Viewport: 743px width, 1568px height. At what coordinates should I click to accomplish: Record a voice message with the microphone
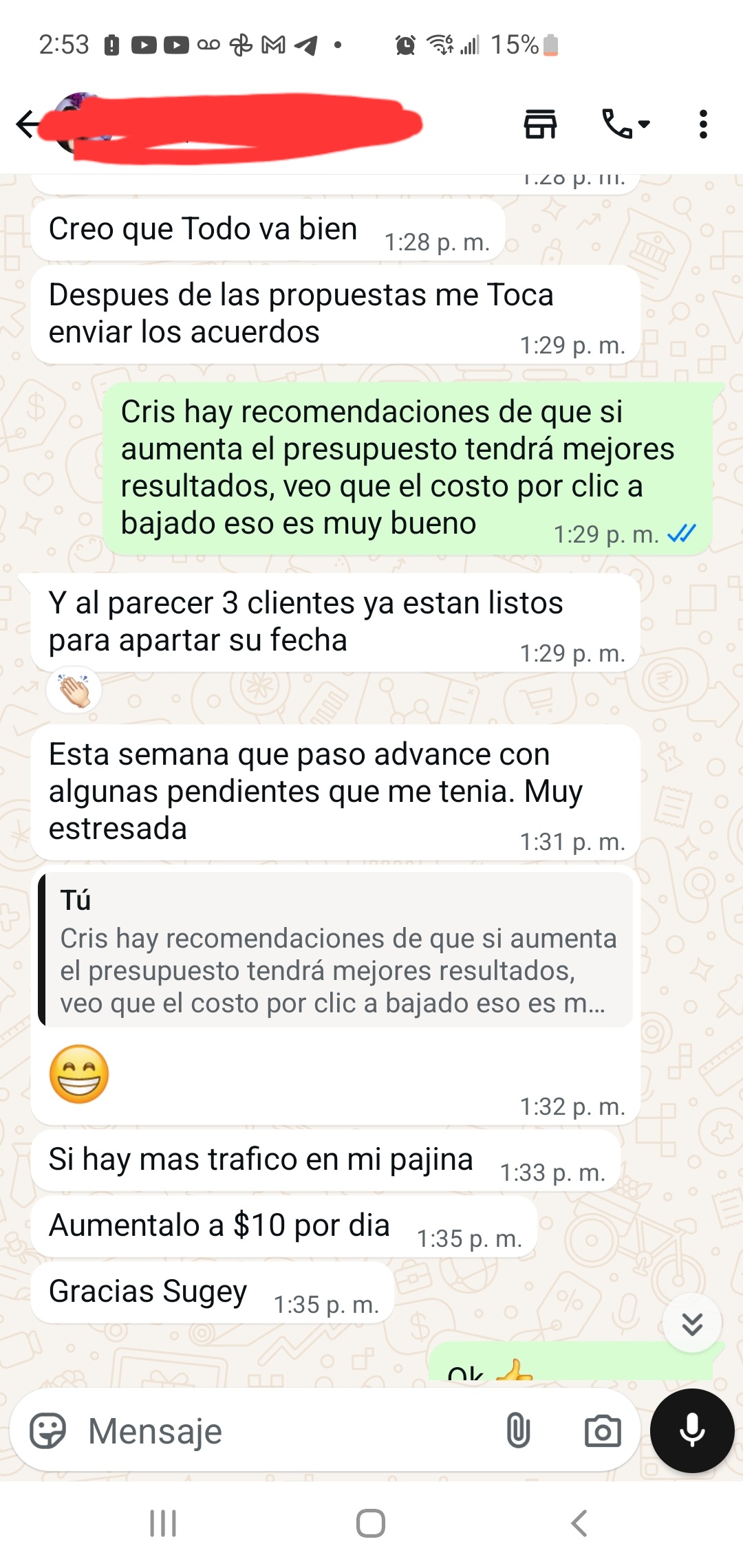click(x=692, y=1430)
